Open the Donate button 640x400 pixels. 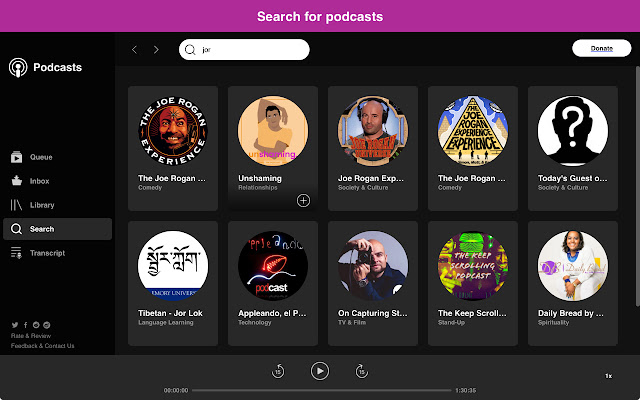click(x=602, y=48)
